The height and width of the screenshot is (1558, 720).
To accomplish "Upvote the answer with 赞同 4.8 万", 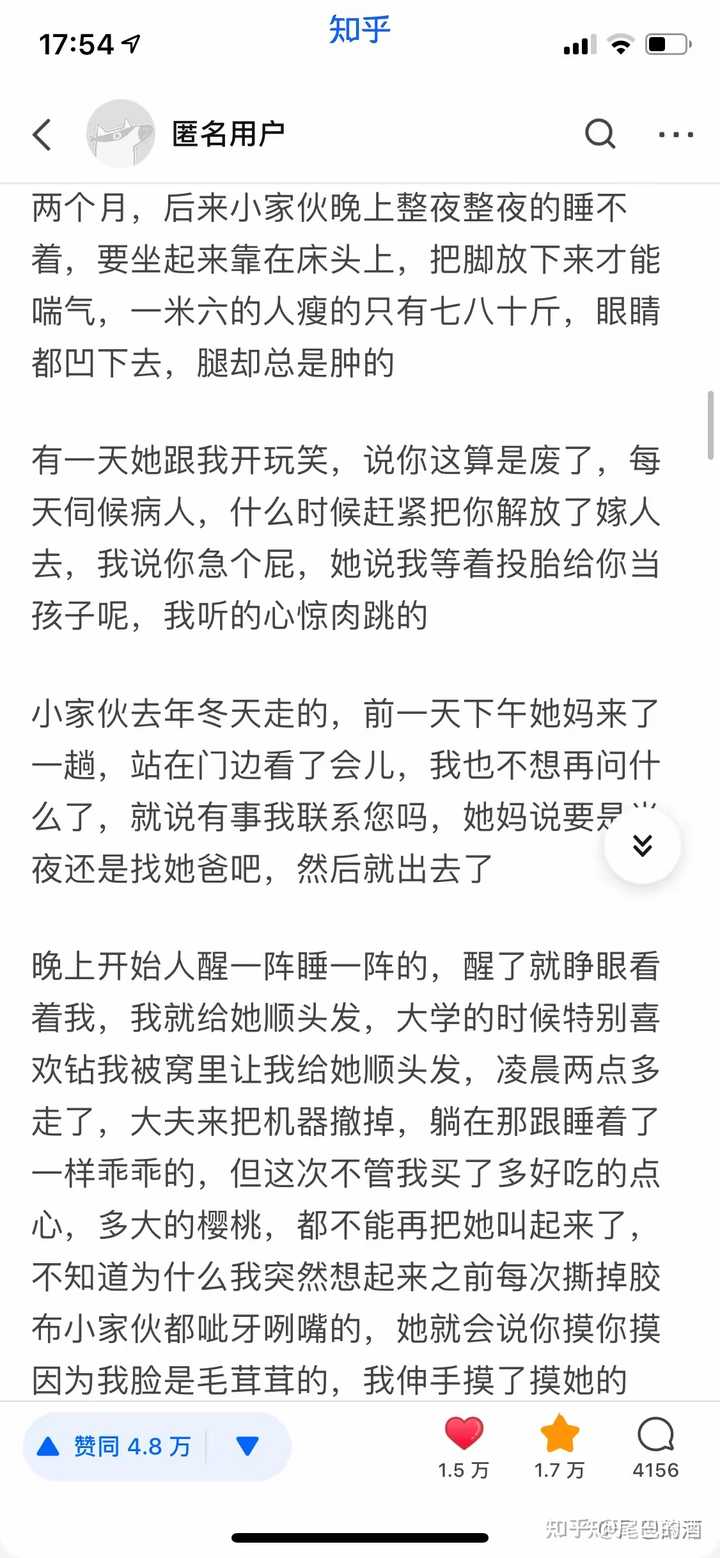I will point(114,1446).
